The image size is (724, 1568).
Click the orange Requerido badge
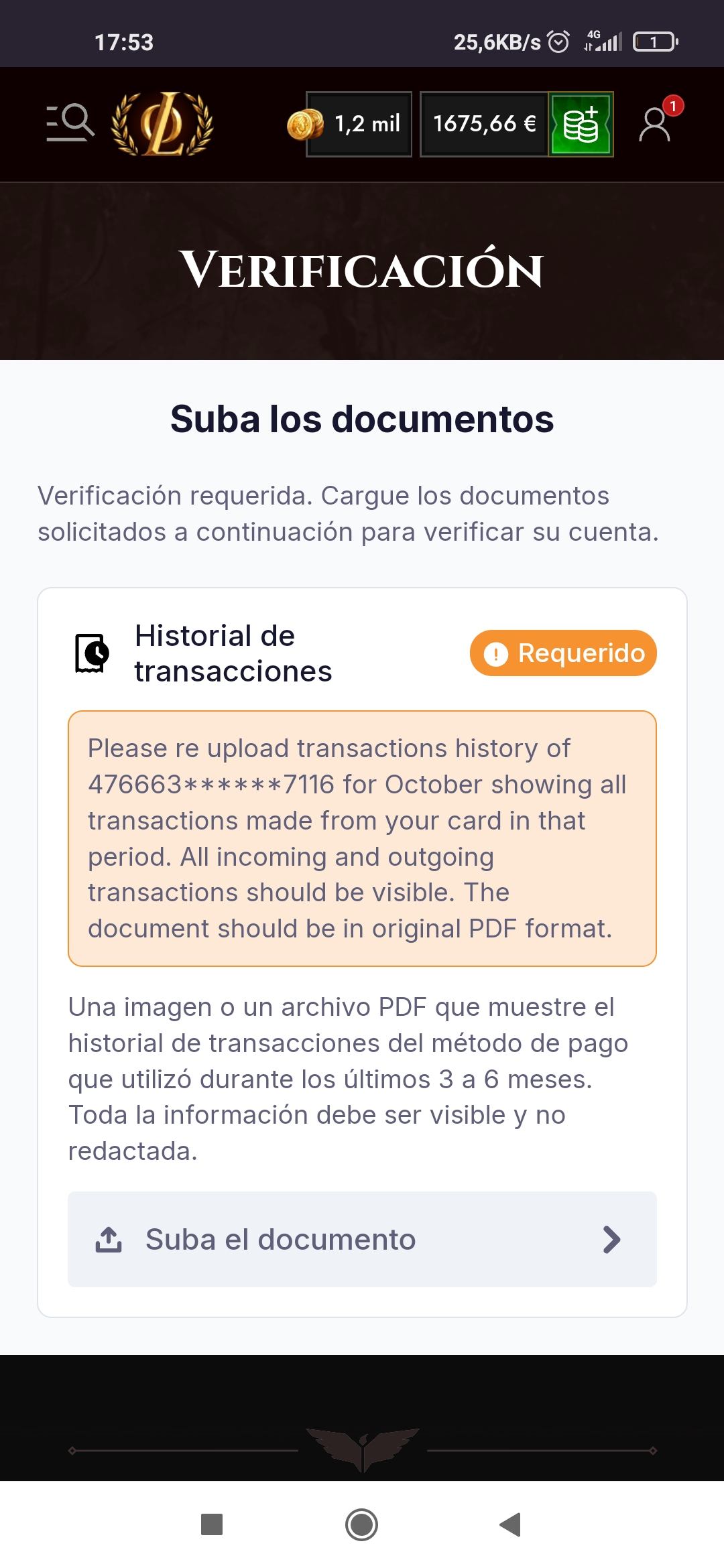[x=563, y=653]
